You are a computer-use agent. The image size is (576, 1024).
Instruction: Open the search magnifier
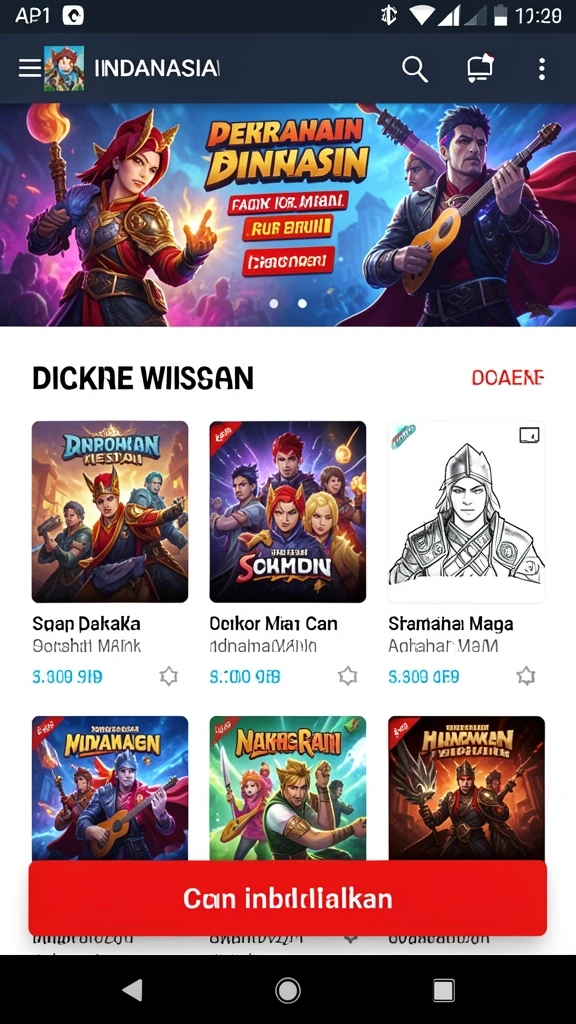click(x=415, y=69)
